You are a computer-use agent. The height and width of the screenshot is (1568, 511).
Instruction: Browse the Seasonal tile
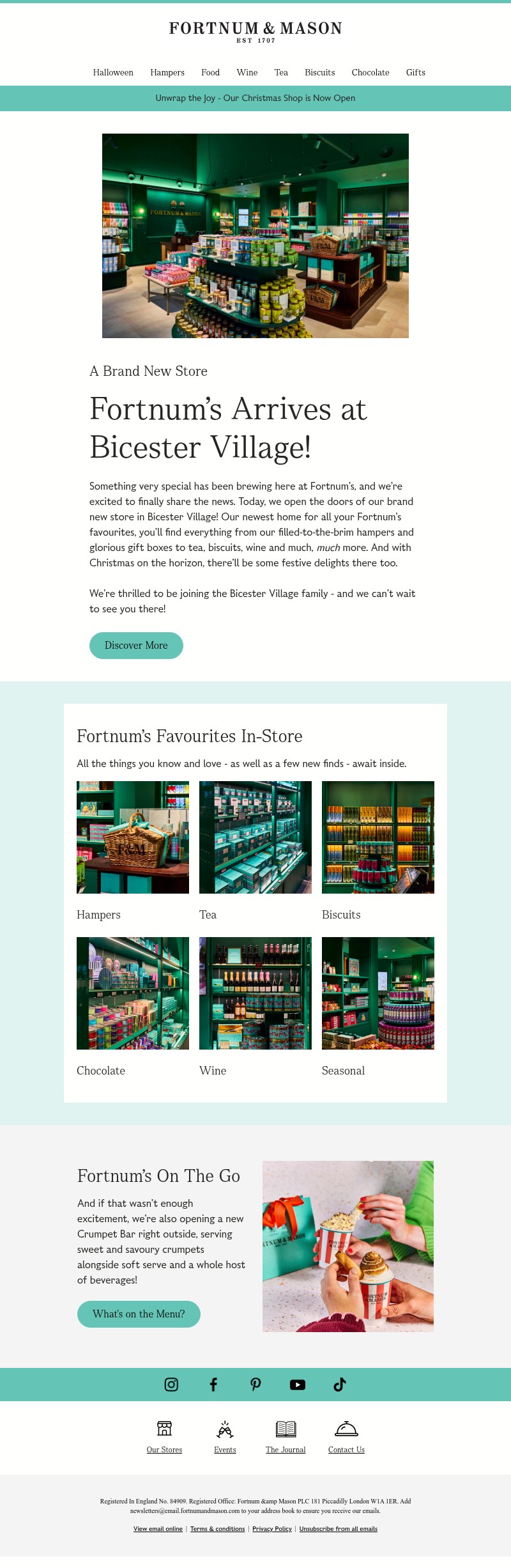pyautogui.click(x=378, y=993)
